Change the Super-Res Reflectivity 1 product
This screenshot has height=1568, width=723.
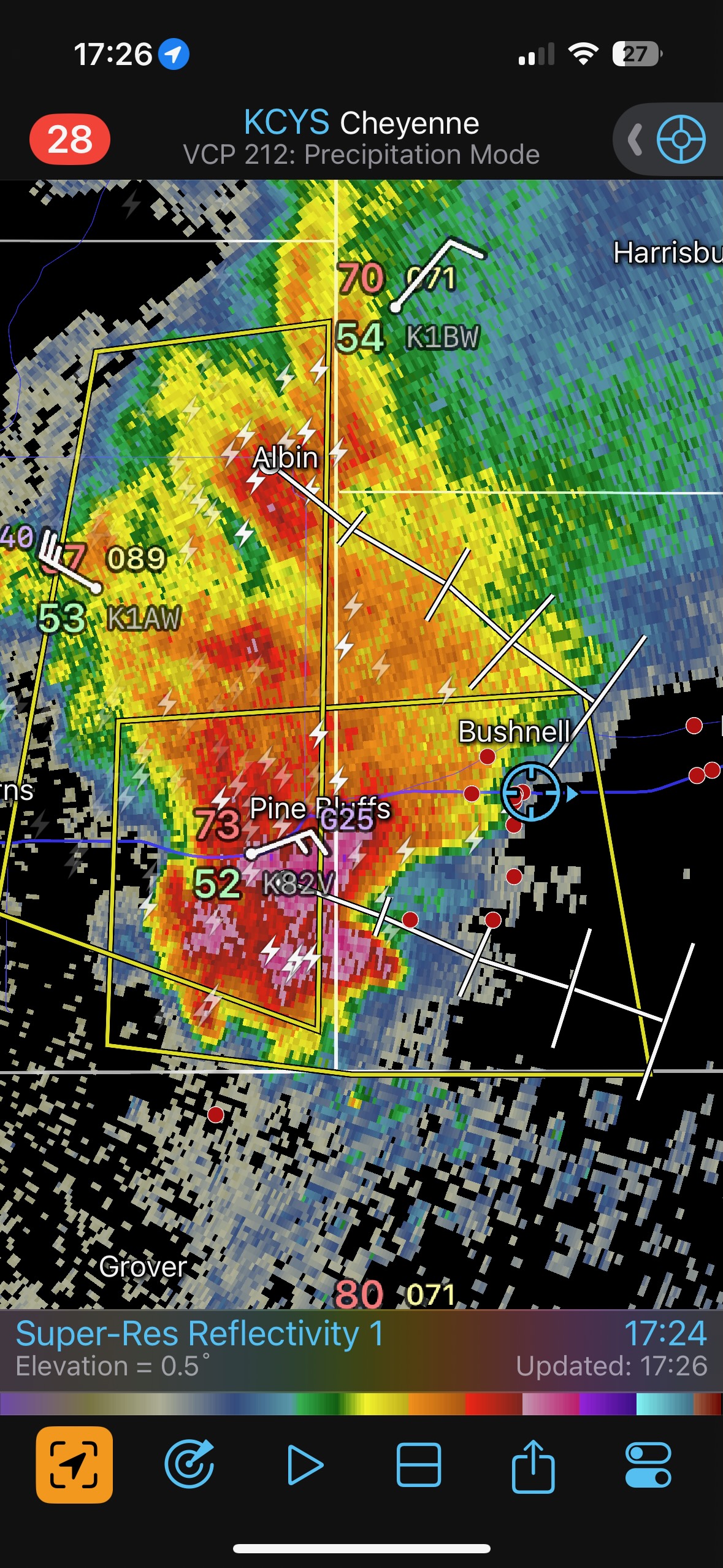200,1335
